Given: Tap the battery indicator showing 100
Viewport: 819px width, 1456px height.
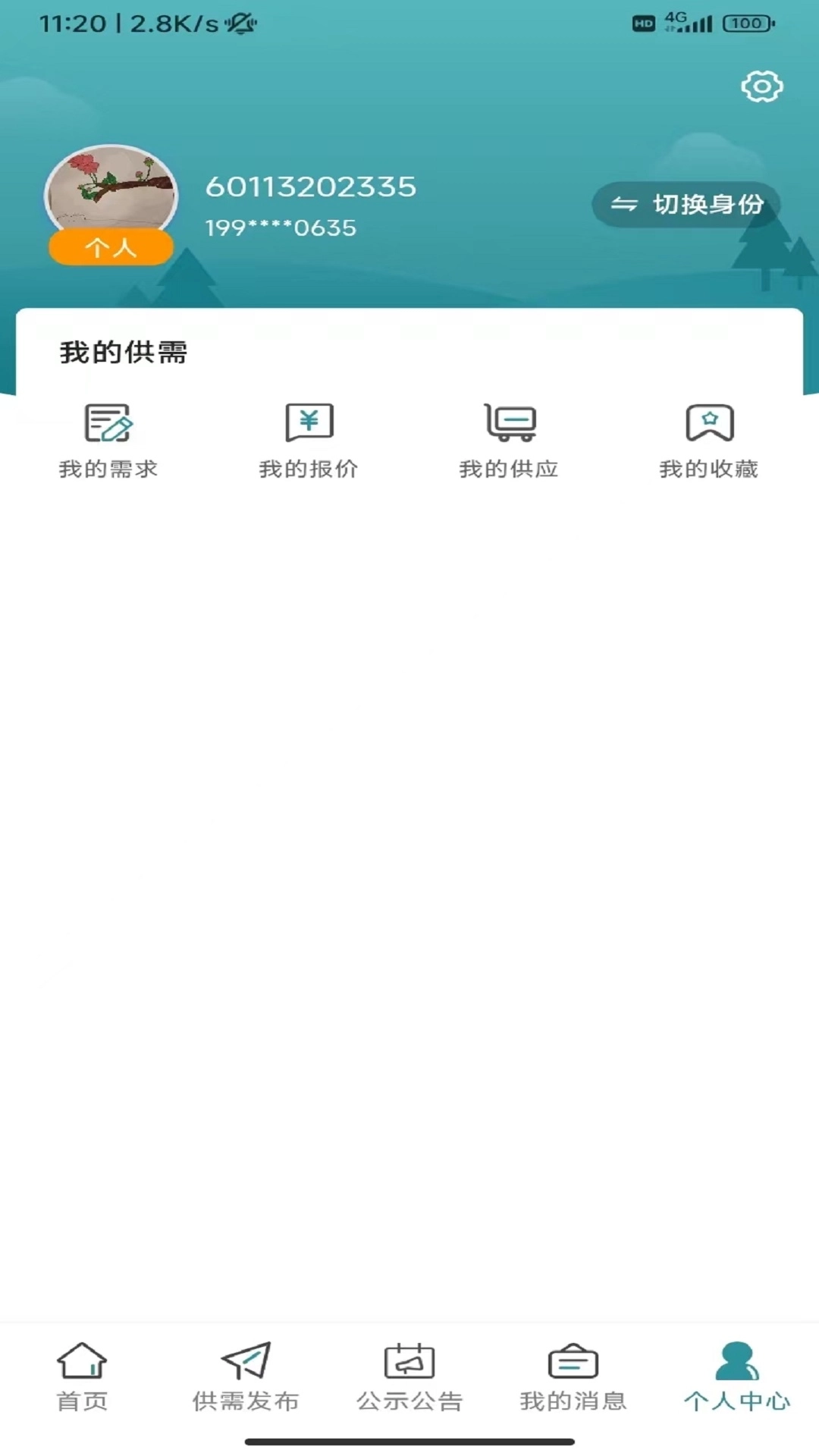Looking at the screenshot, I should coord(745,23).
